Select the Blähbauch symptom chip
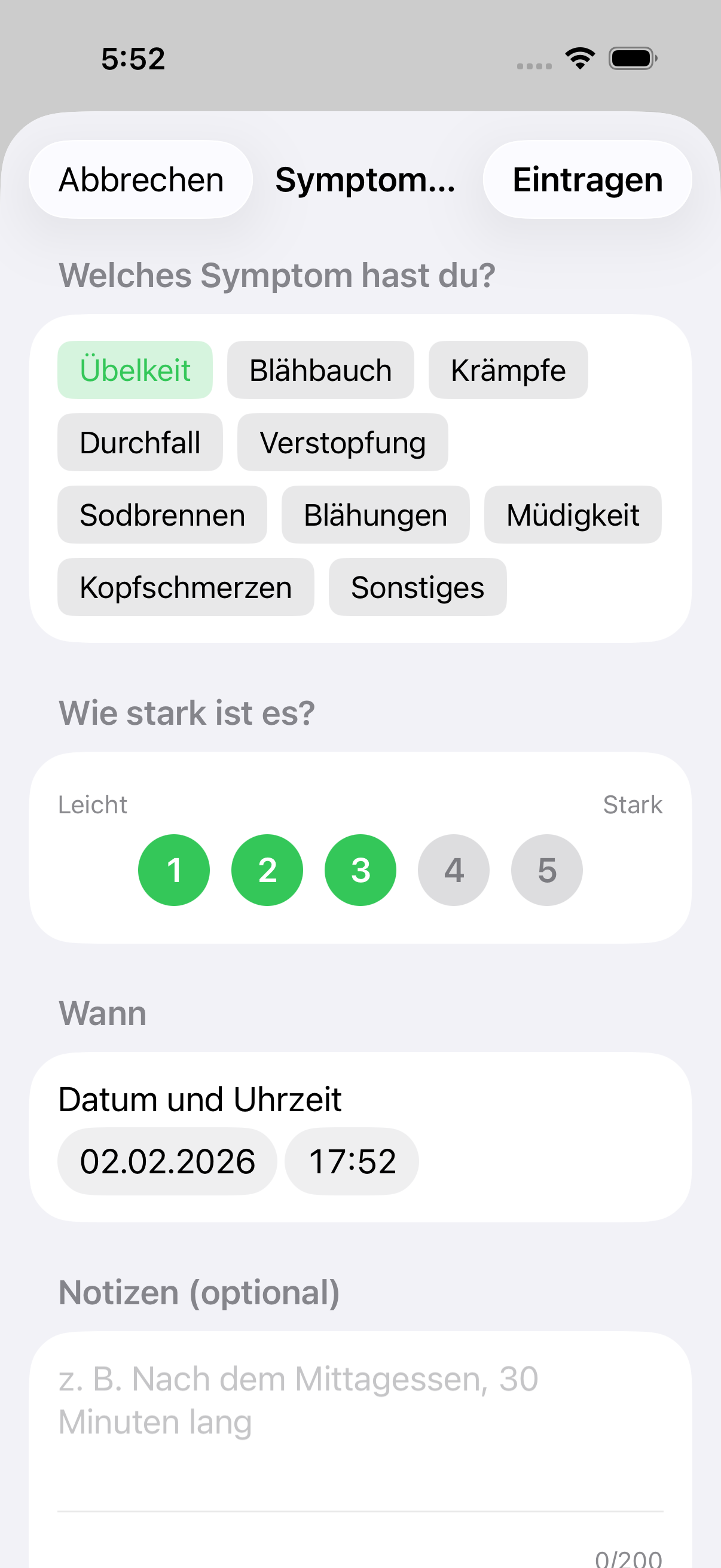721x1568 pixels. 320,370
